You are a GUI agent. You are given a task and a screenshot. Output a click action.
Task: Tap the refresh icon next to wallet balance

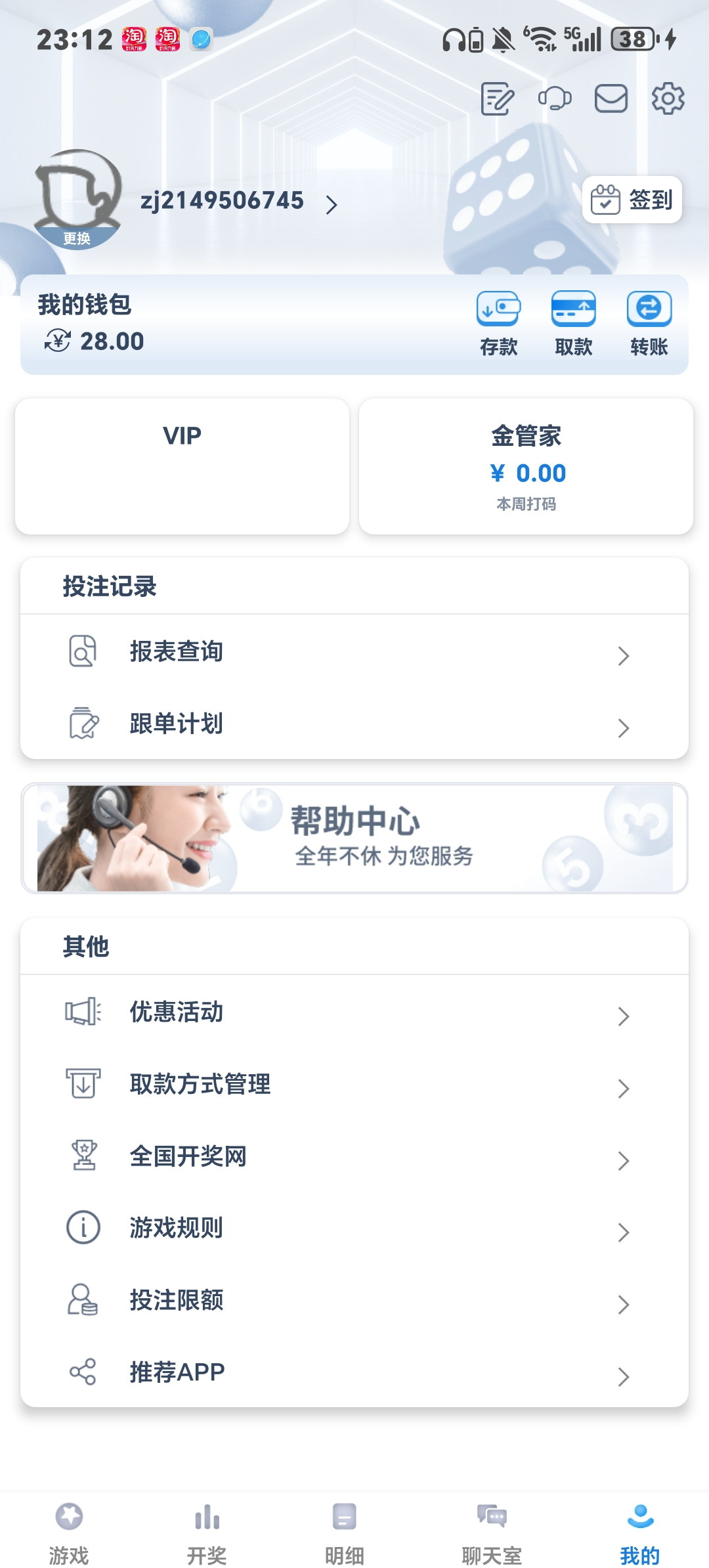pos(56,341)
